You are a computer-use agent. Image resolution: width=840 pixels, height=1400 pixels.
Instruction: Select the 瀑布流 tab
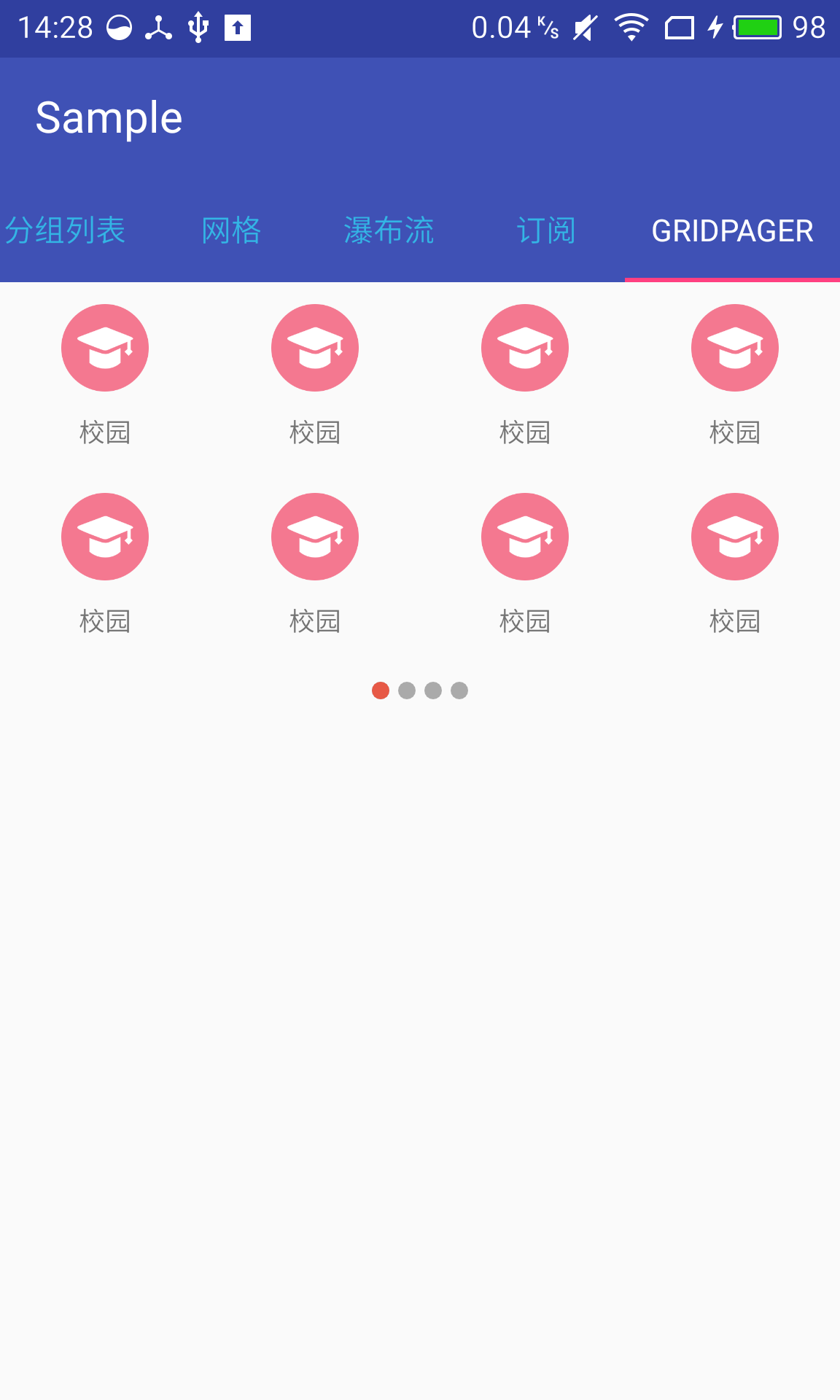(x=389, y=231)
